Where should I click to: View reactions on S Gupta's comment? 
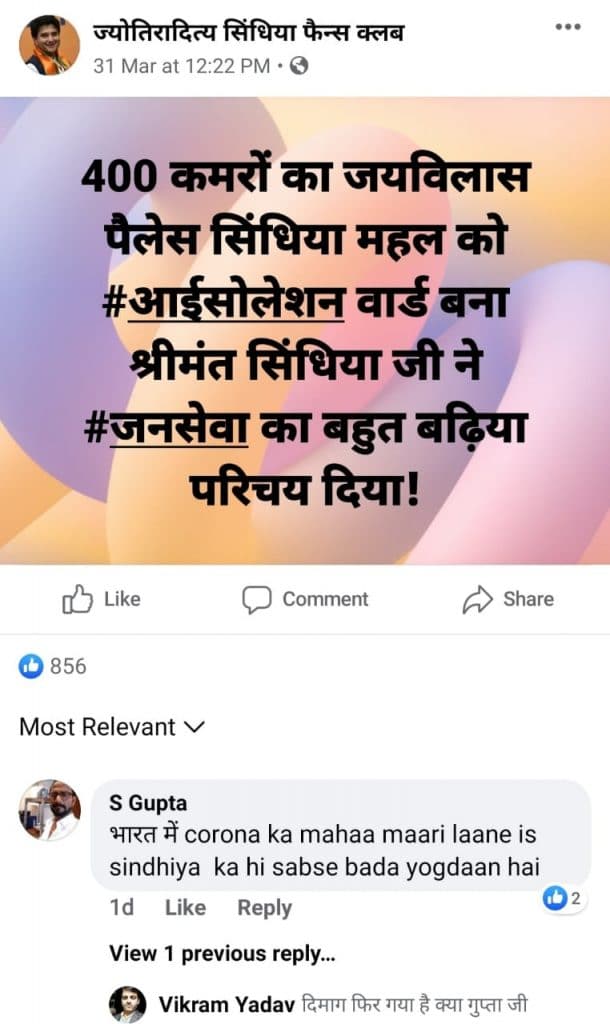(x=563, y=899)
